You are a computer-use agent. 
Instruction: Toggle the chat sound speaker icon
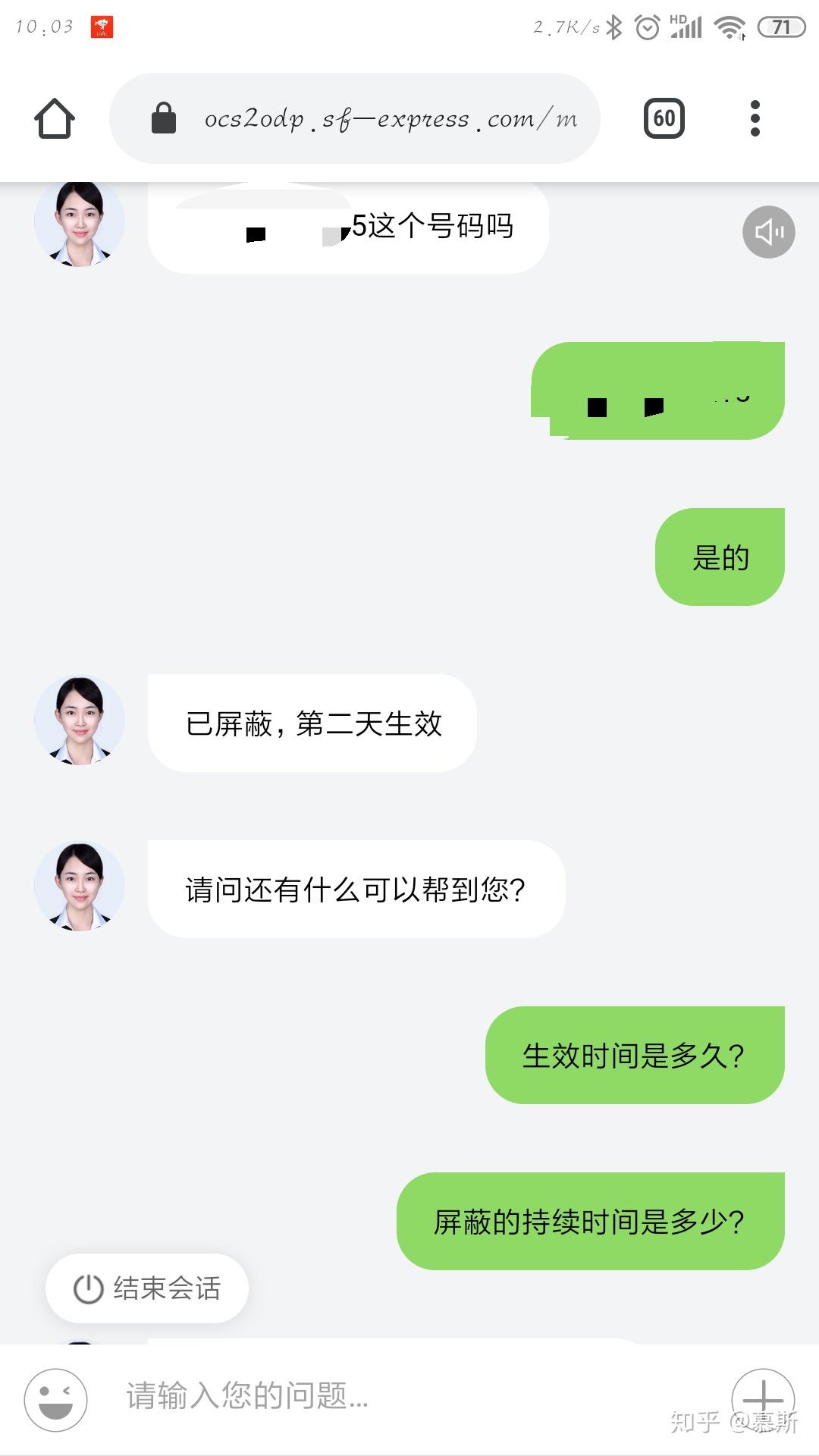tap(768, 232)
